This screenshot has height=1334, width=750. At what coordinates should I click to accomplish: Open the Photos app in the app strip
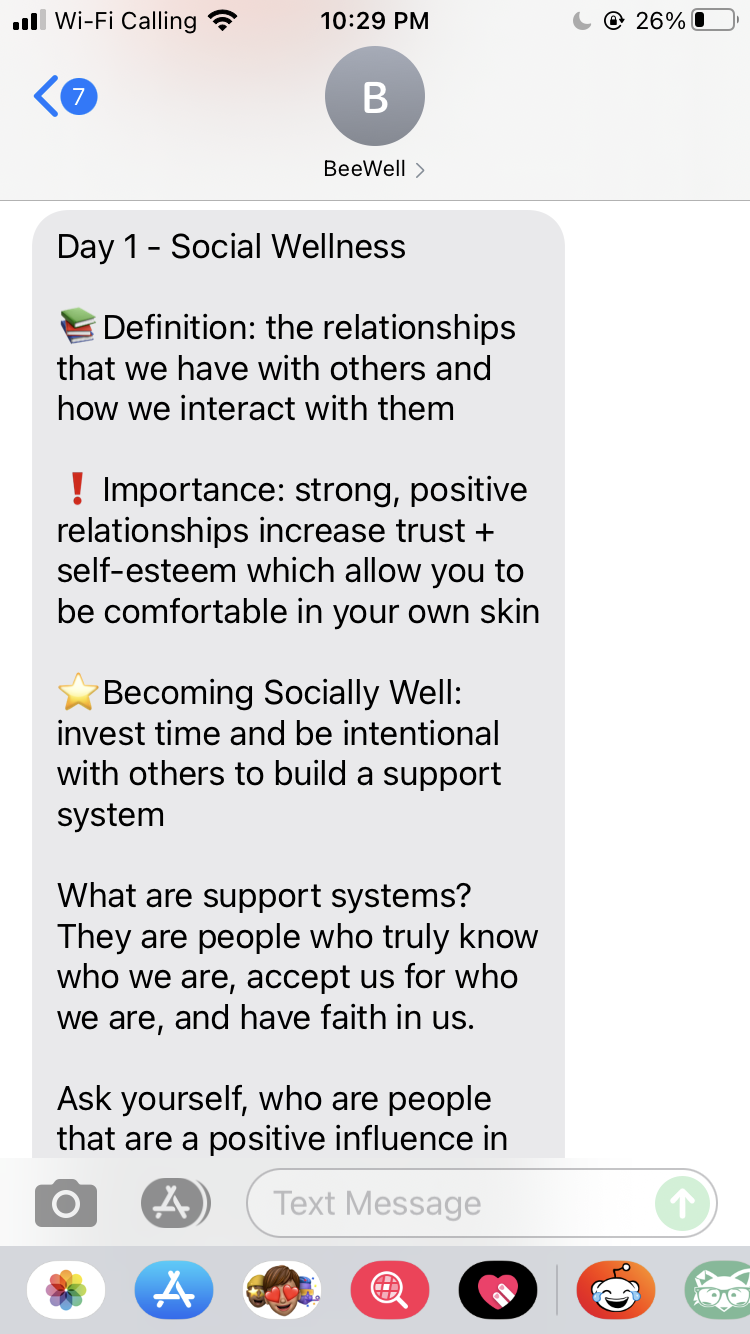click(66, 1290)
